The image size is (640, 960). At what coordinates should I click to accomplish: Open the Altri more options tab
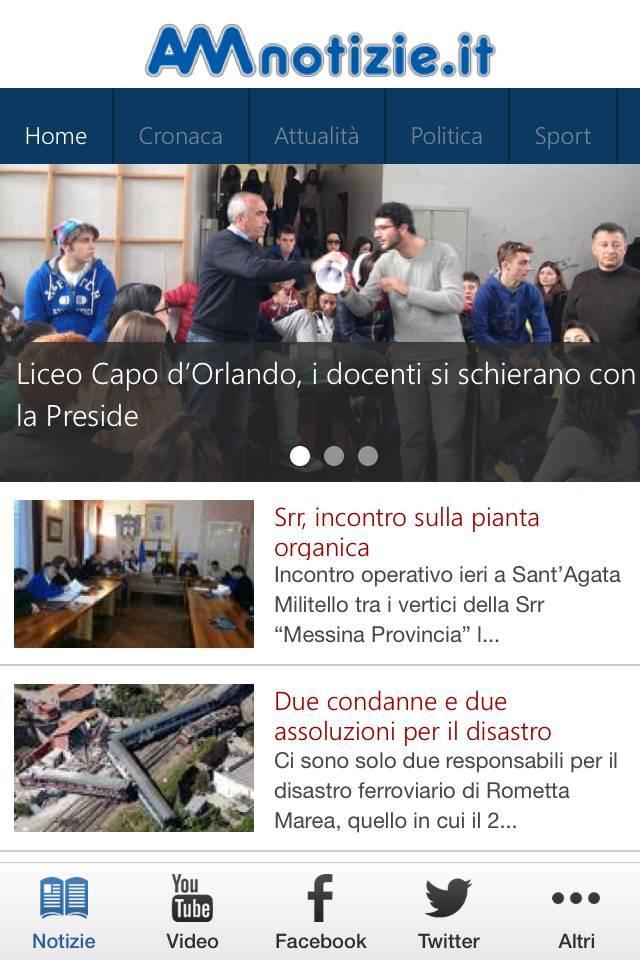tap(576, 912)
